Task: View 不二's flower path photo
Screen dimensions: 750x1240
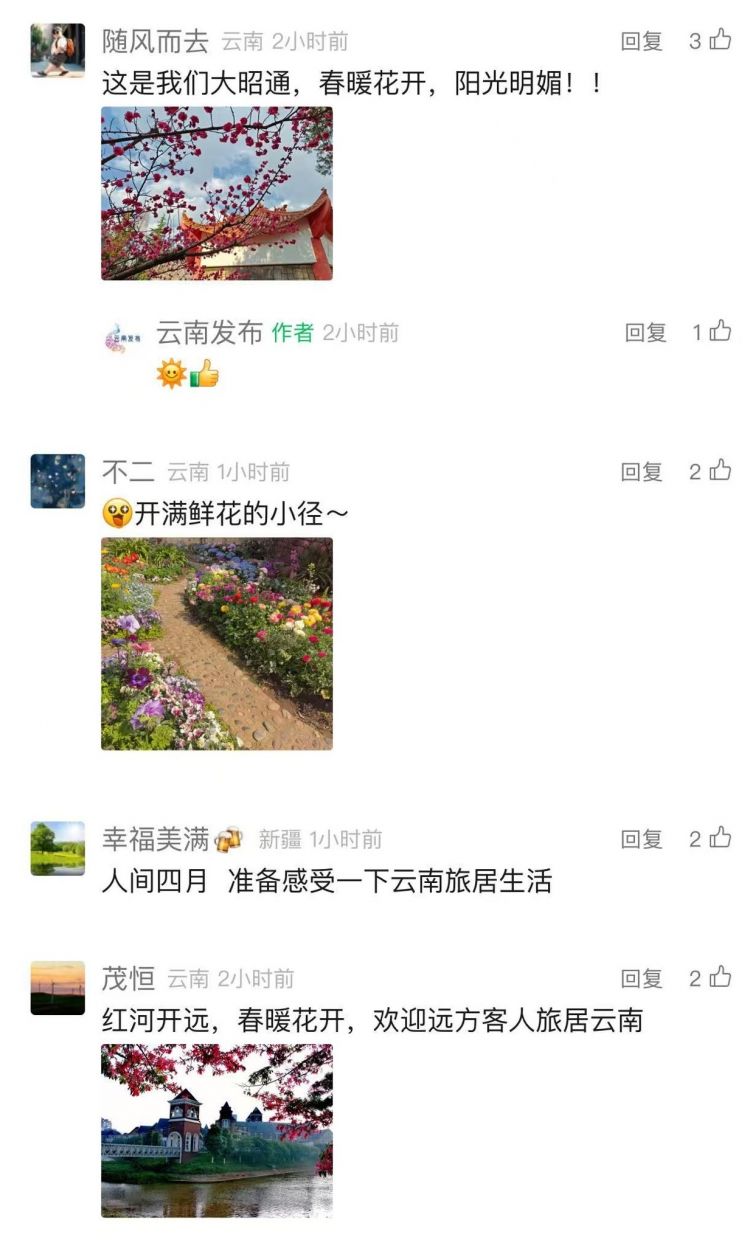Action: point(217,643)
